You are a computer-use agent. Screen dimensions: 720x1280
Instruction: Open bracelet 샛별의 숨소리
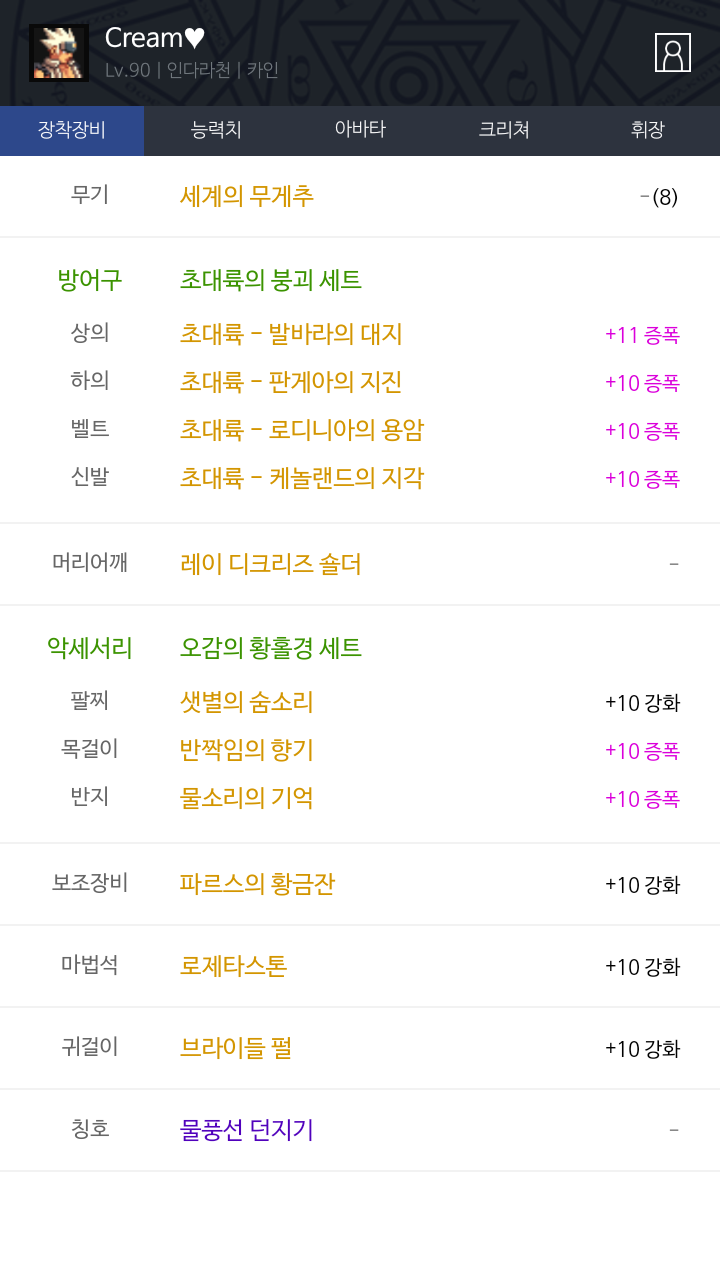tap(247, 702)
